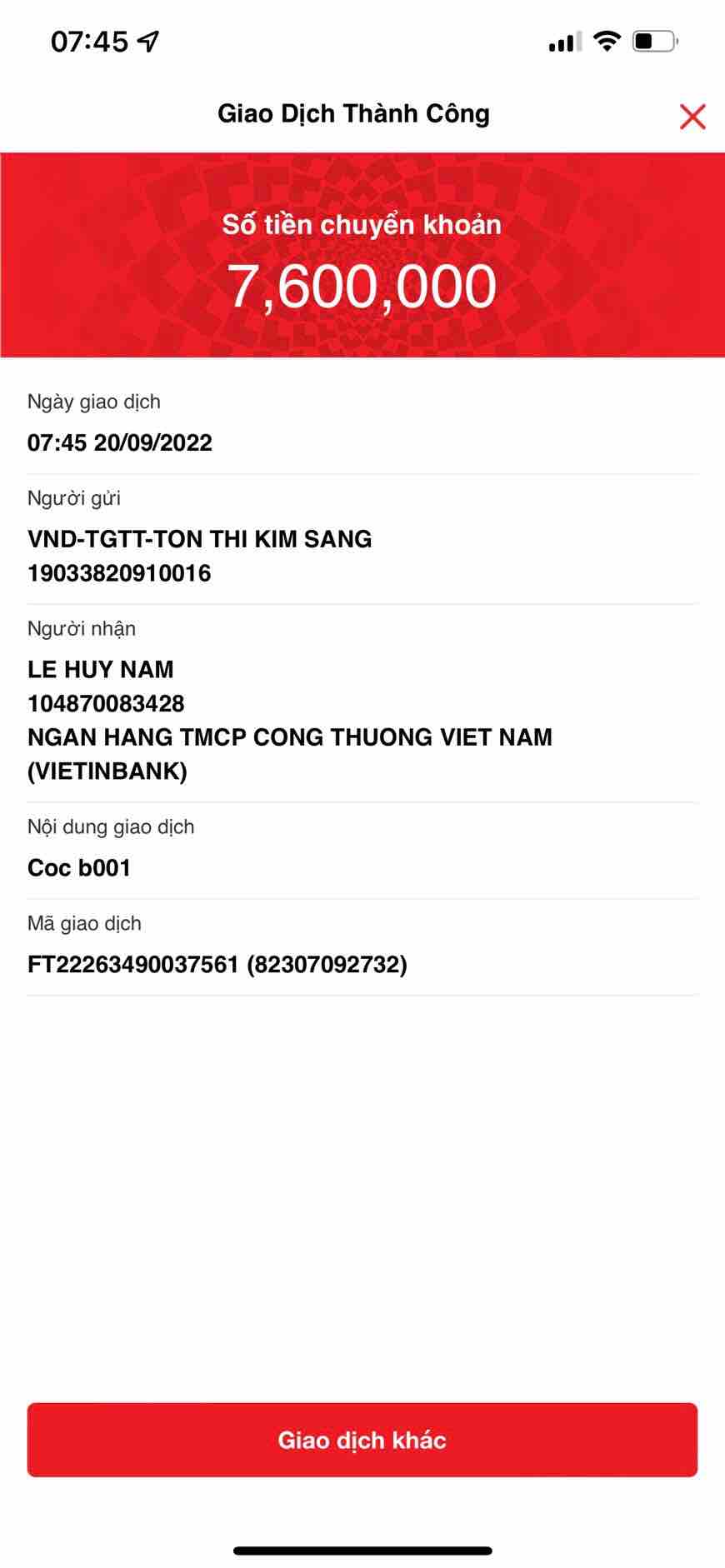Image resolution: width=725 pixels, height=1568 pixels.
Task: Close the successful transaction screen
Action: pyautogui.click(x=692, y=117)
